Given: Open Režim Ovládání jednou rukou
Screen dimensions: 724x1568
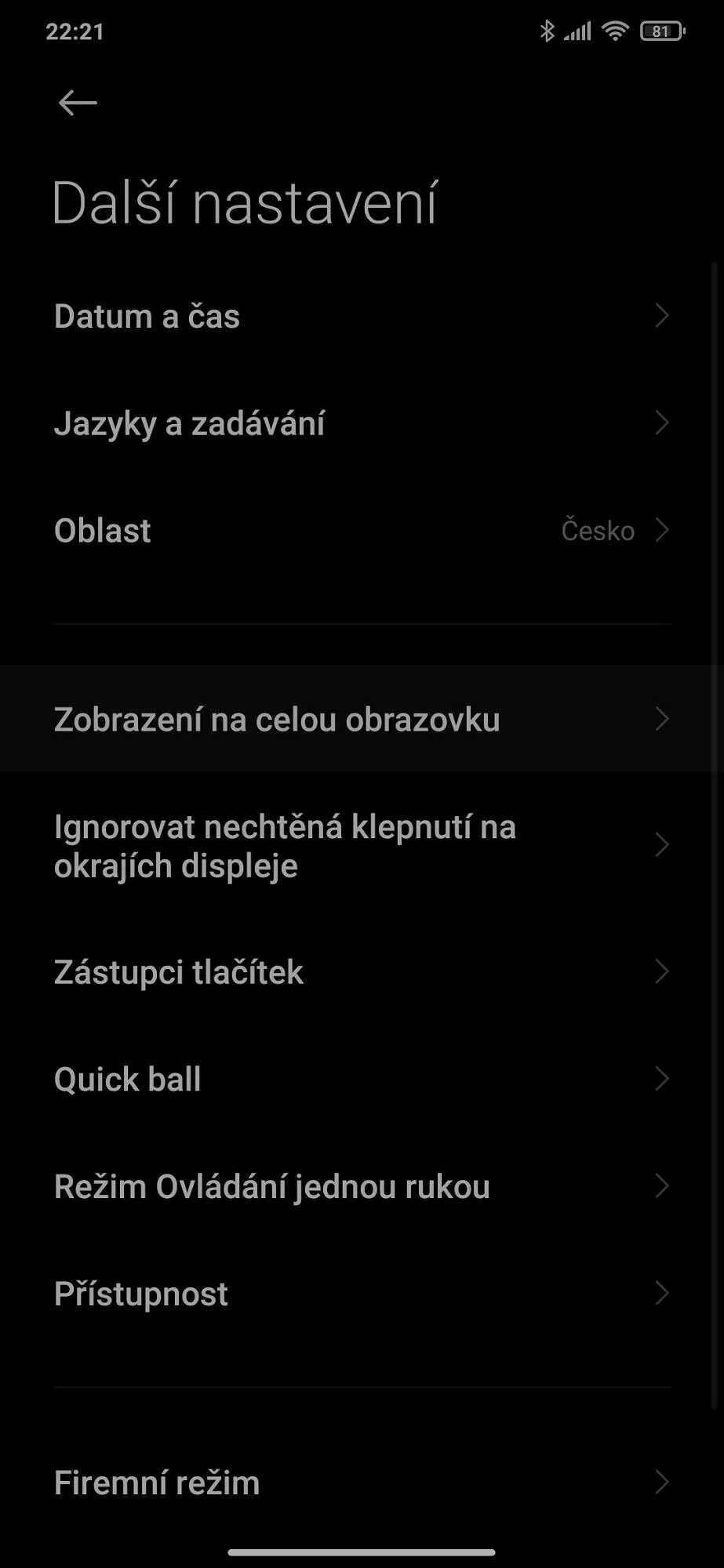Looking at the screenshot, I should pyautogui.click(x=362, y=1186).
